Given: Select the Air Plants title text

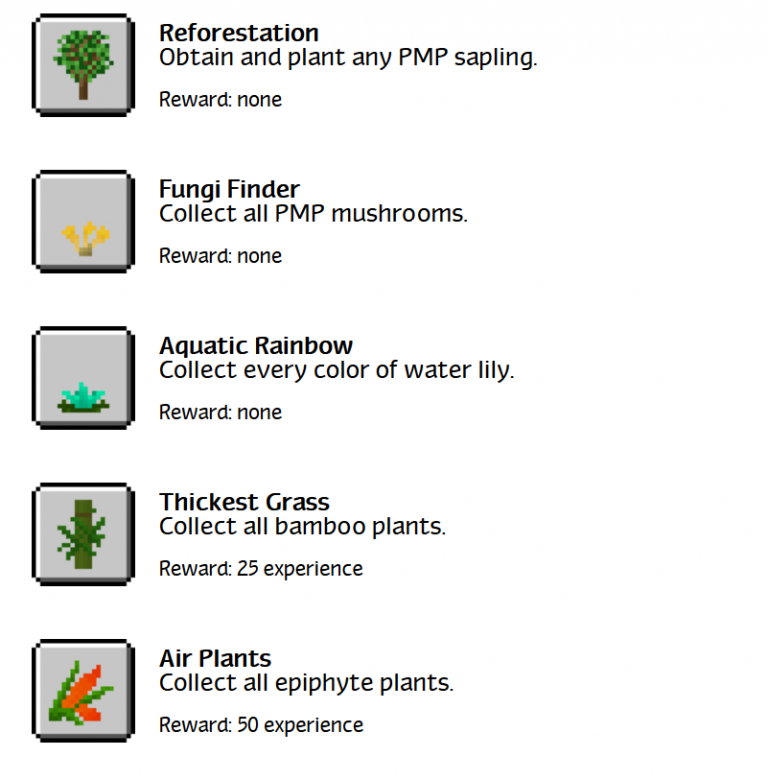Looking at the screenshot, I should click(x=215, y=658).
